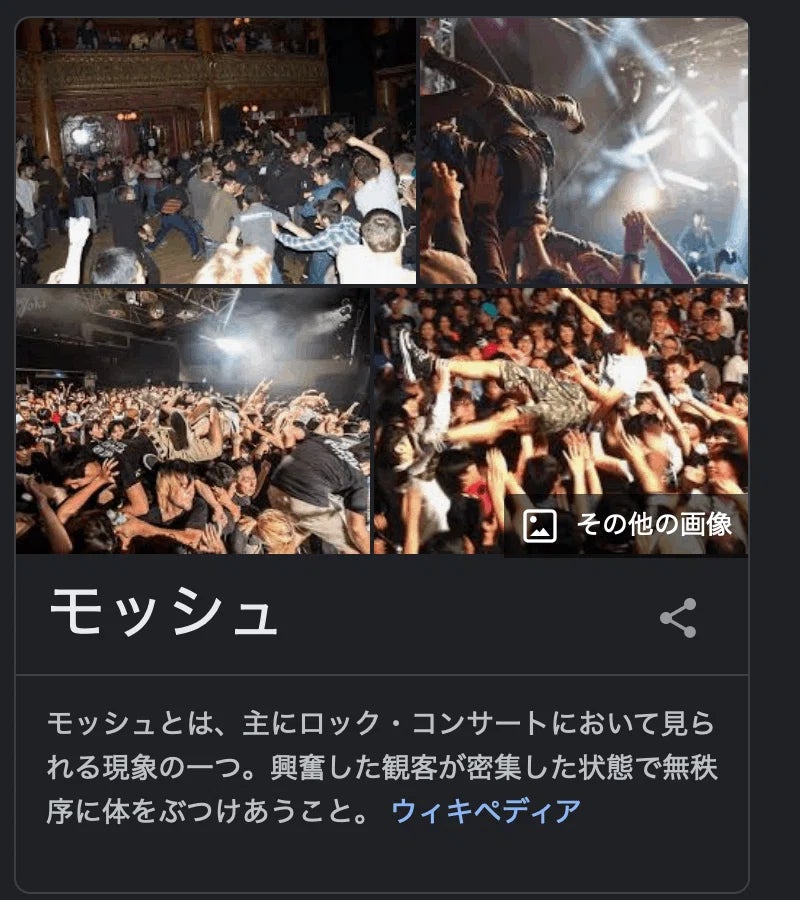Open the top-left ballroom mosh pit photo
This screenshot has height=900, width=800.
tap(215, 145)
